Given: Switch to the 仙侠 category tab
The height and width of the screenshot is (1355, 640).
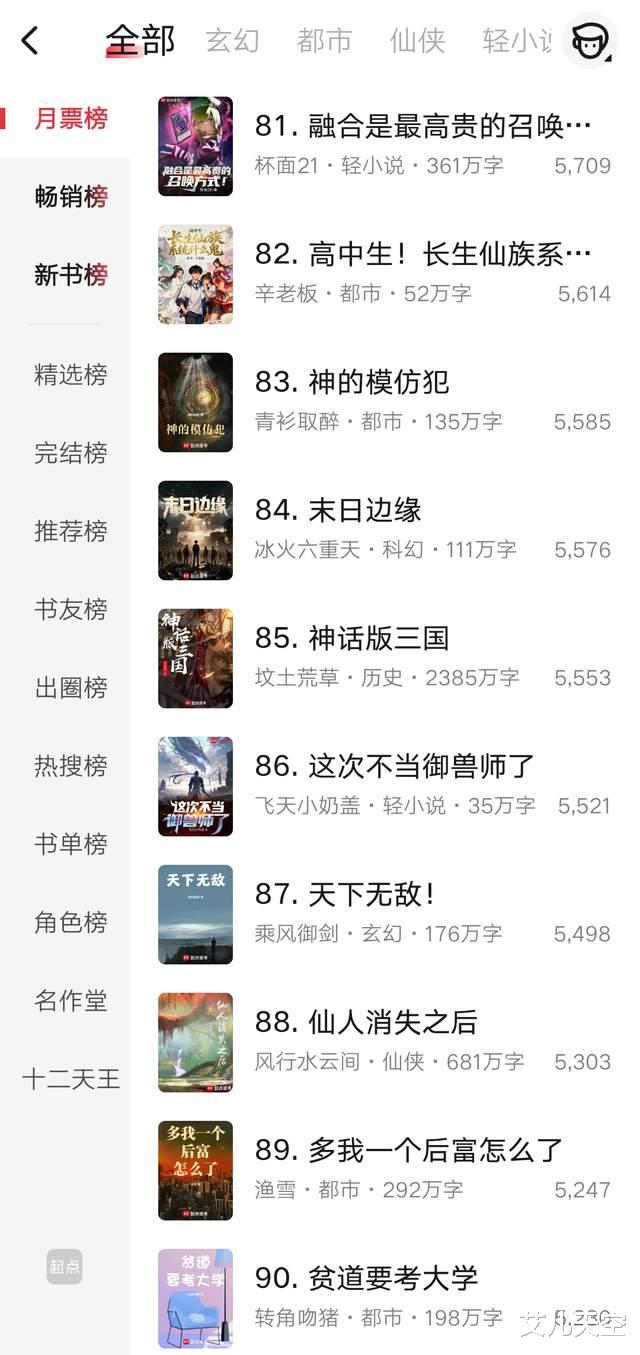Looking at the screenshot, I should pyautogui.click(x=417, y=41).
